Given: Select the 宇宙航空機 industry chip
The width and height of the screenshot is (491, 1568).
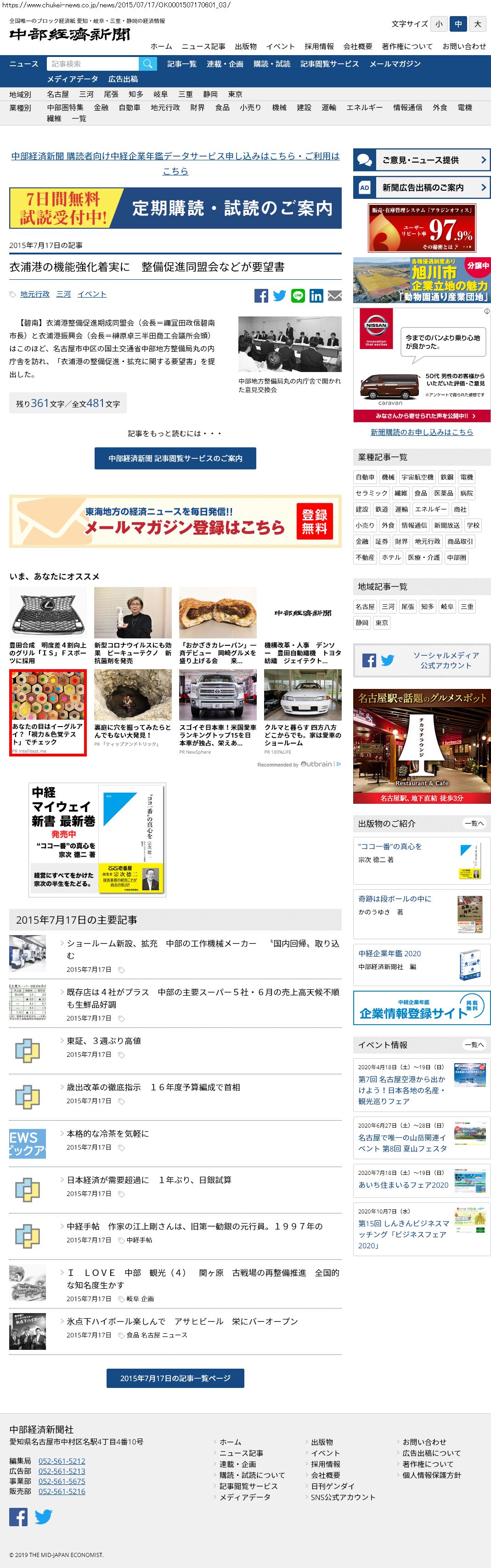Looking at the screenshot, I should [418, 477].
